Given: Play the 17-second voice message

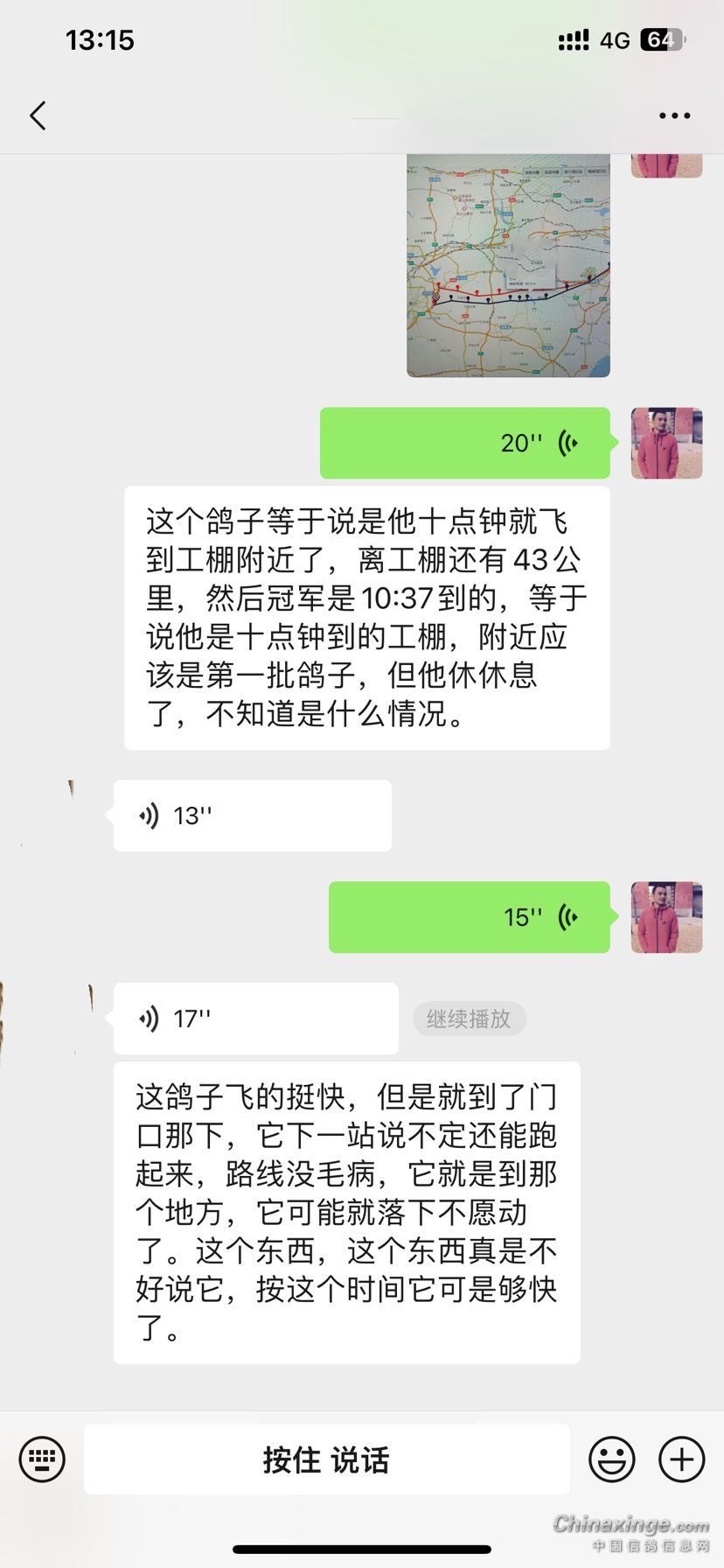Looking at the screenshot, I should [255, 1018].
